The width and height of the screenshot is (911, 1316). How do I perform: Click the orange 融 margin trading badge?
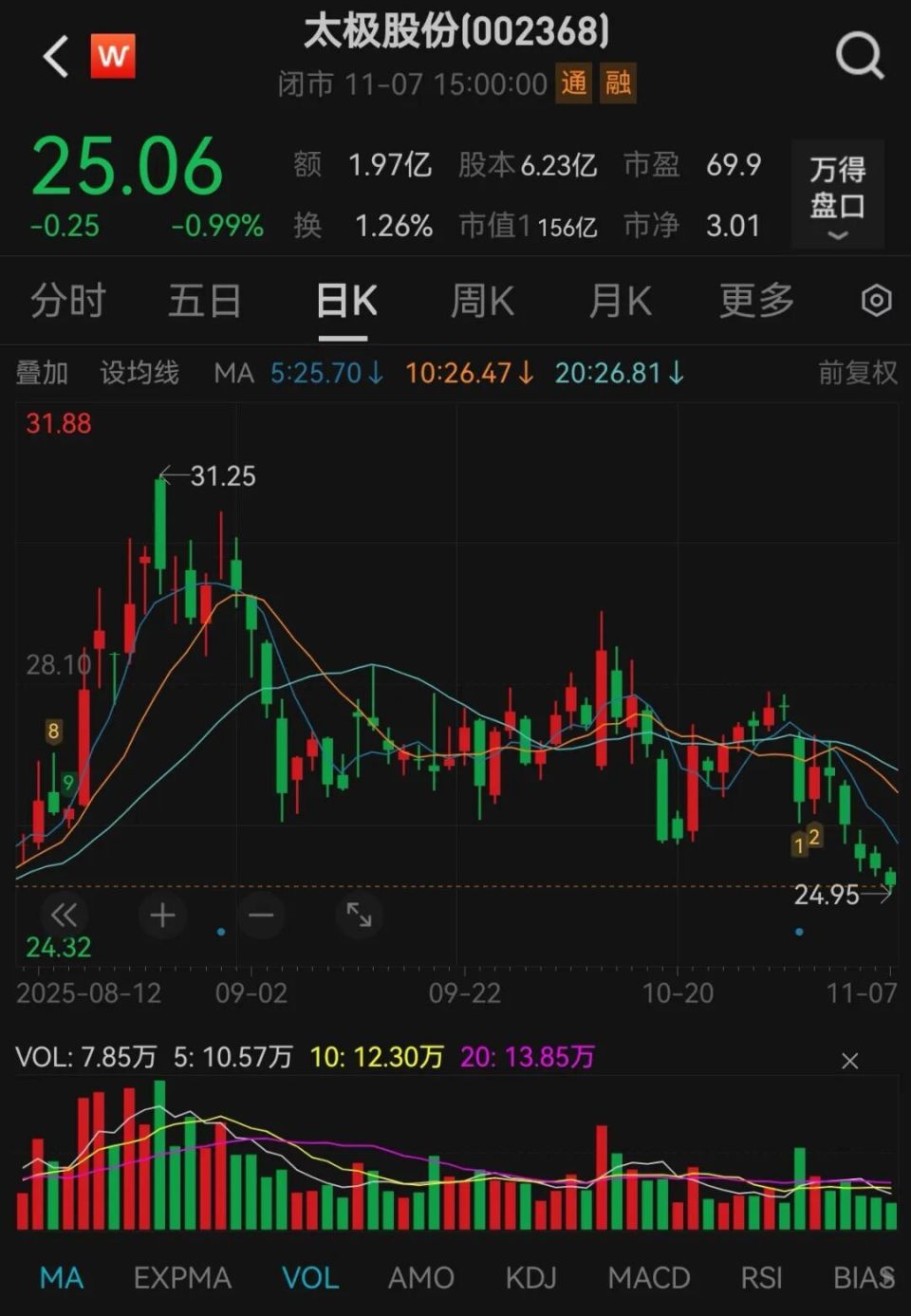point(615,84)
